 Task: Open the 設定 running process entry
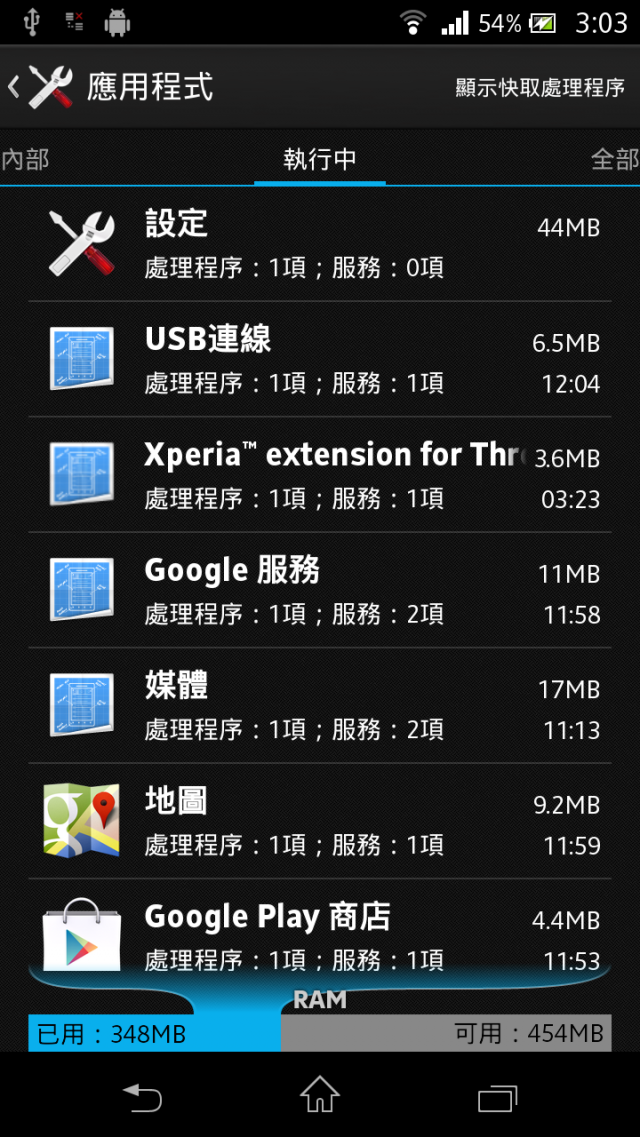click(320, 244)
